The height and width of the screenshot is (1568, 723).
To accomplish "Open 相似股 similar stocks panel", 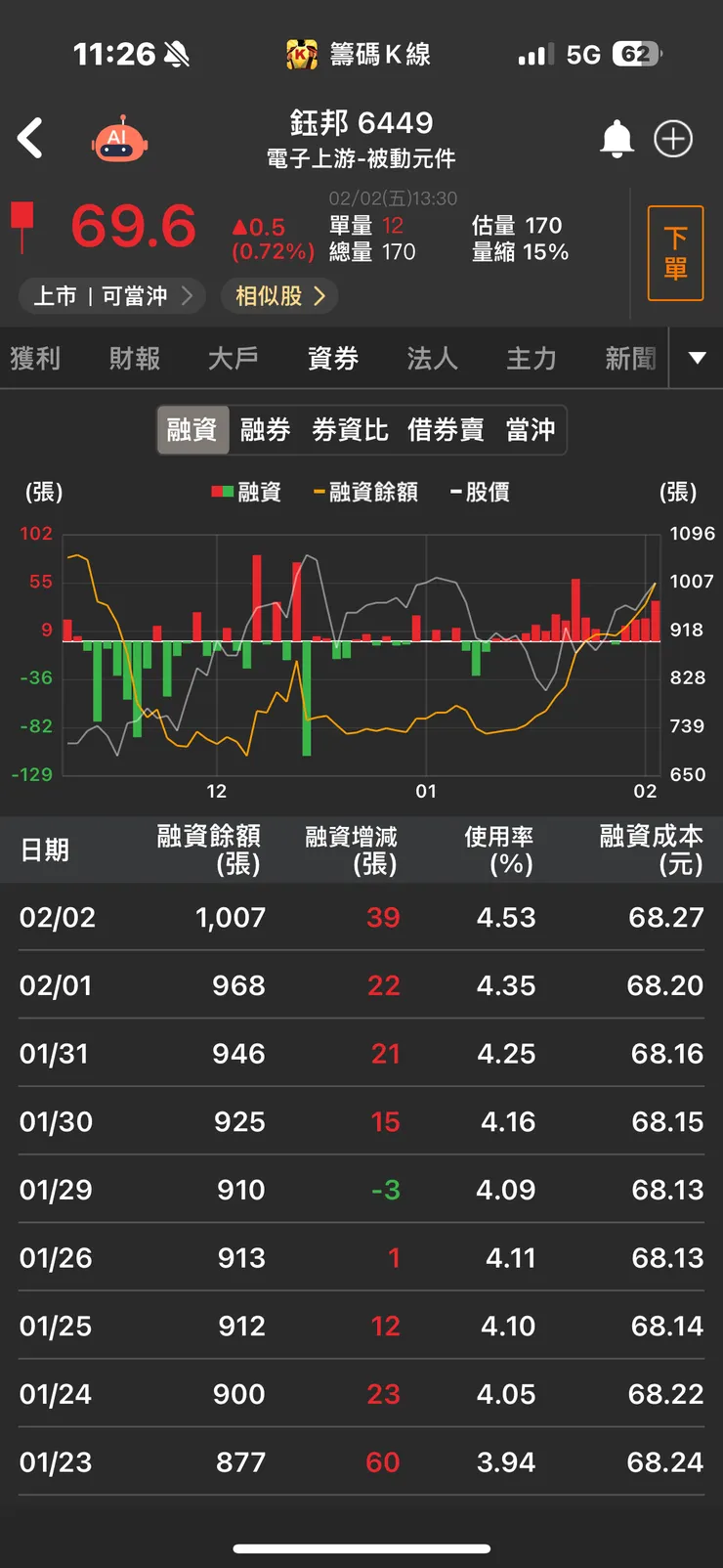I will coord(277,296).
